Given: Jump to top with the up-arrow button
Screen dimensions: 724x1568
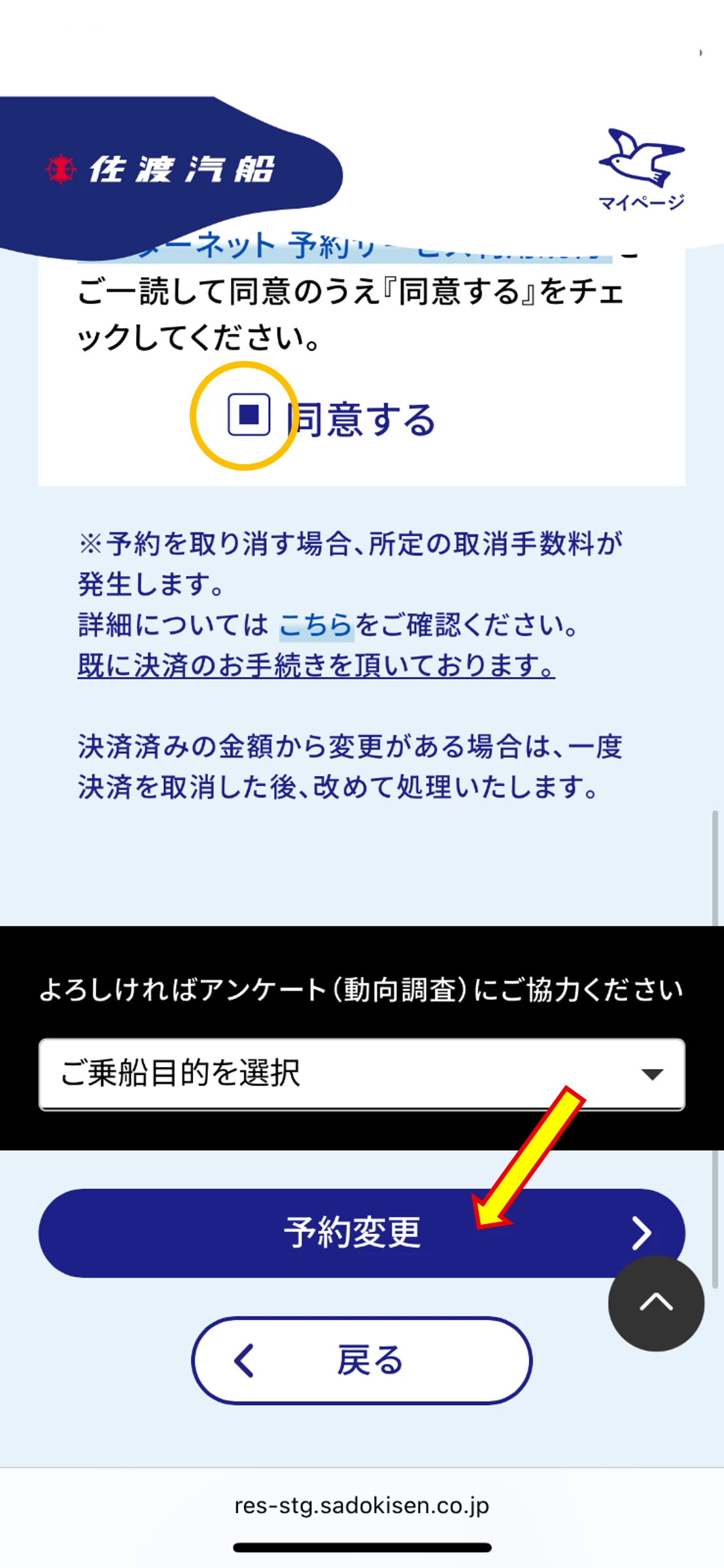Looking at the screenshot, I should click(x=655, y=1303).
